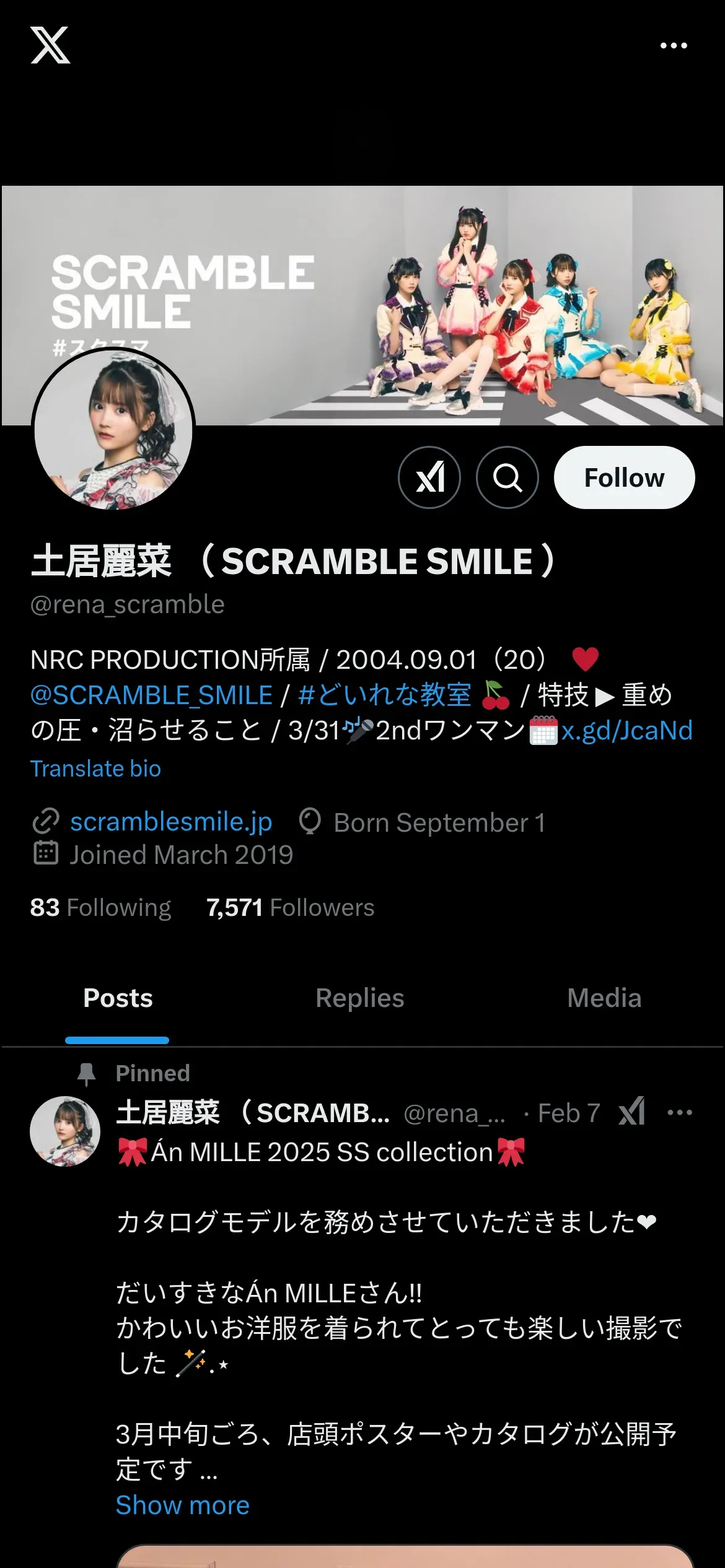Tap Translate bio

click(x=95, y=769)
